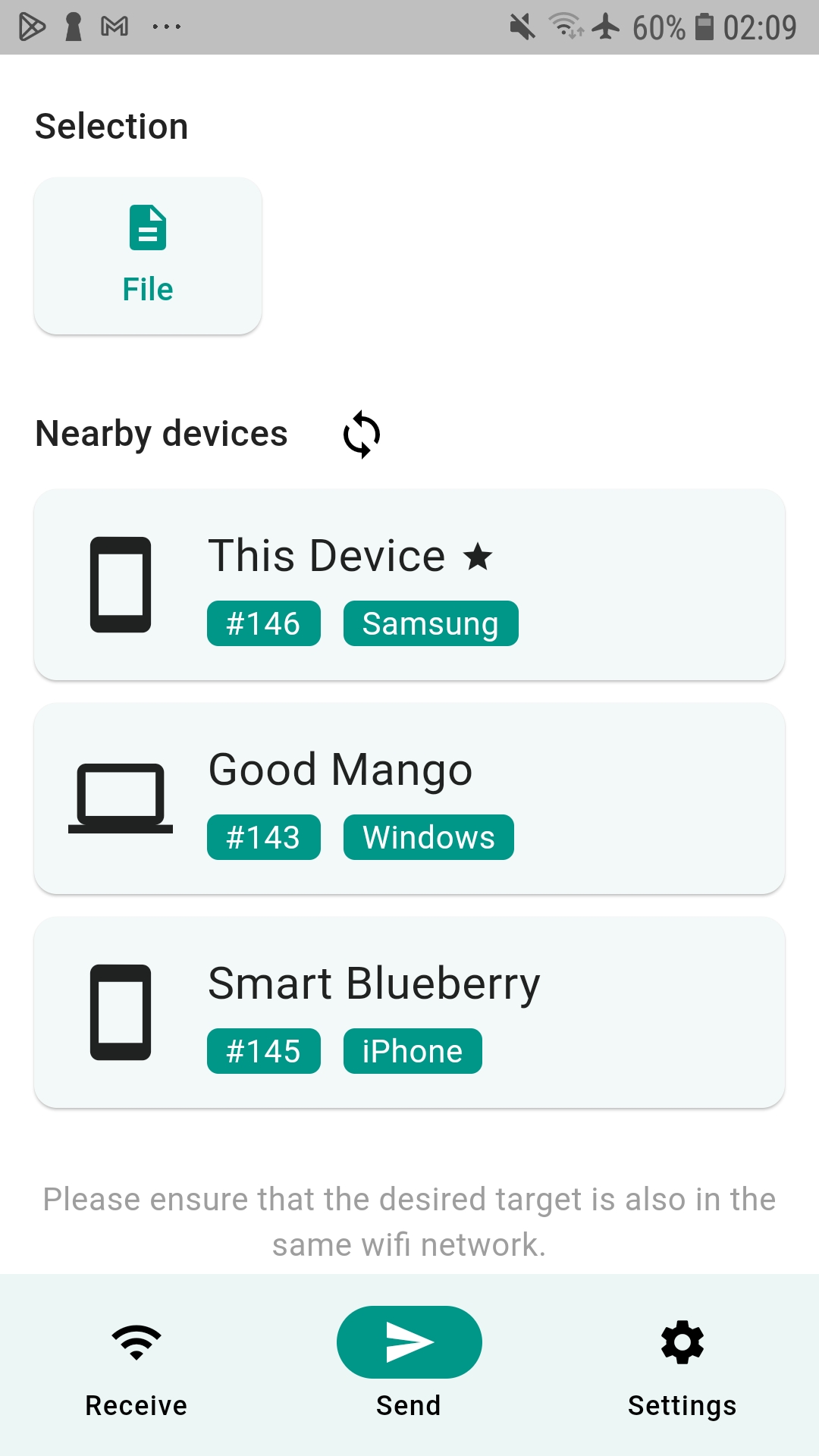The height and width of the screenshot is (1456, 819).
Task: Select File to choose what to send
Action: 148,256
